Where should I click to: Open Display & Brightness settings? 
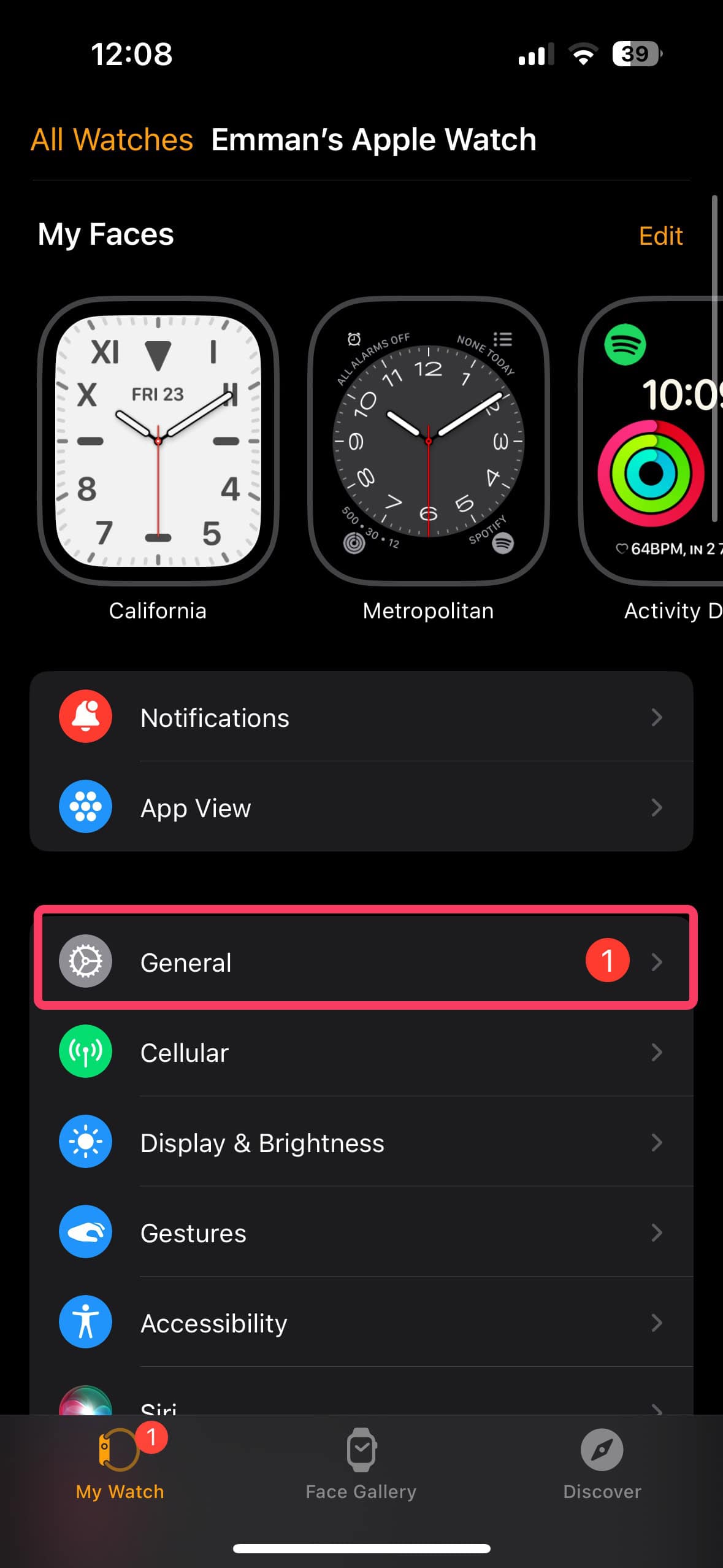(361, 1142)
